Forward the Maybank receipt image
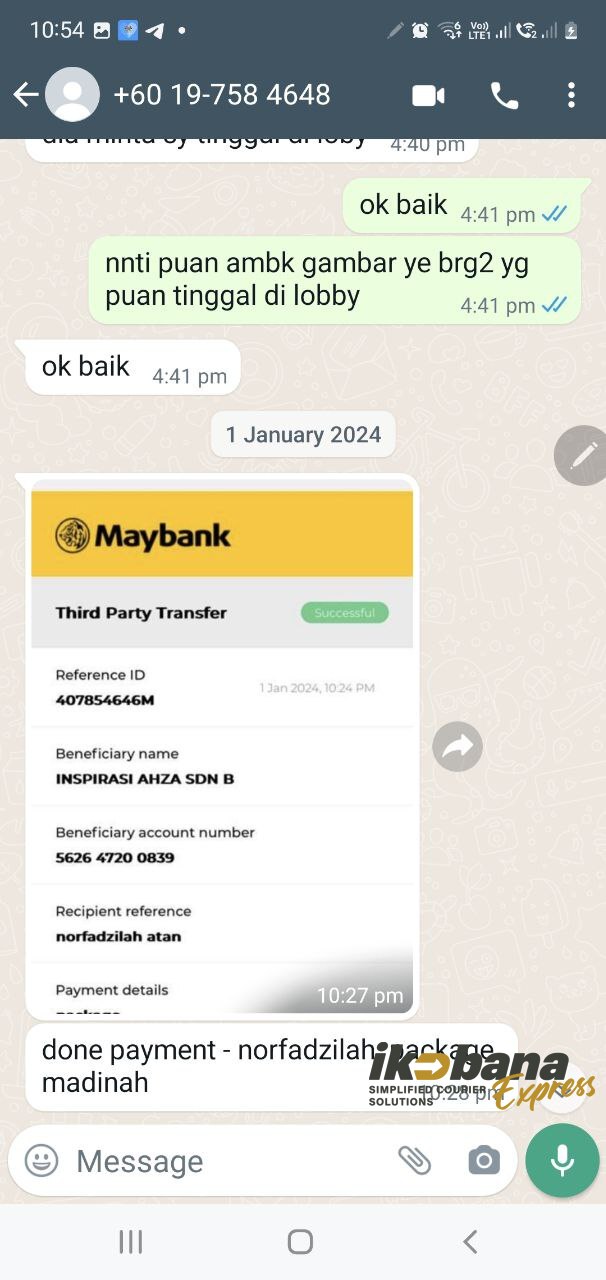Screen dimensions: 606x1280 [458, 746]
